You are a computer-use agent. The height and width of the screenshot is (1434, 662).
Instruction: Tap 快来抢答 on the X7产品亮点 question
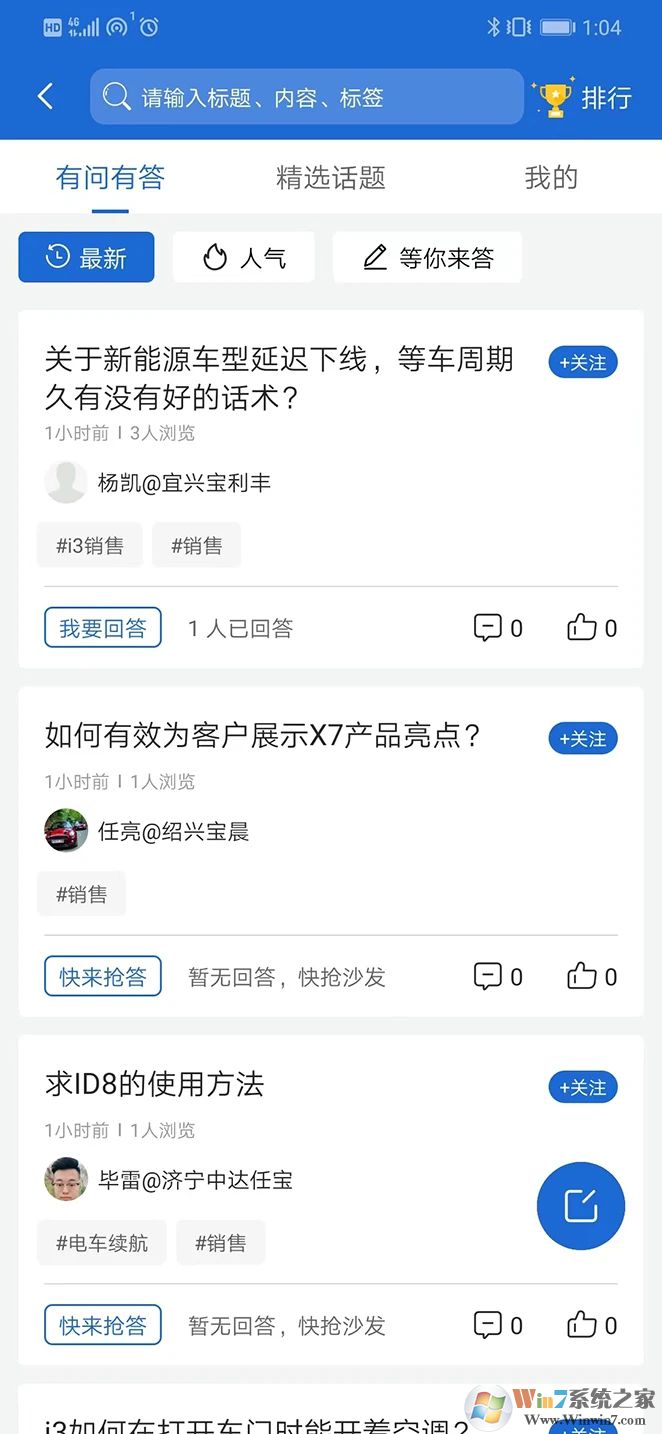(103, 977)
